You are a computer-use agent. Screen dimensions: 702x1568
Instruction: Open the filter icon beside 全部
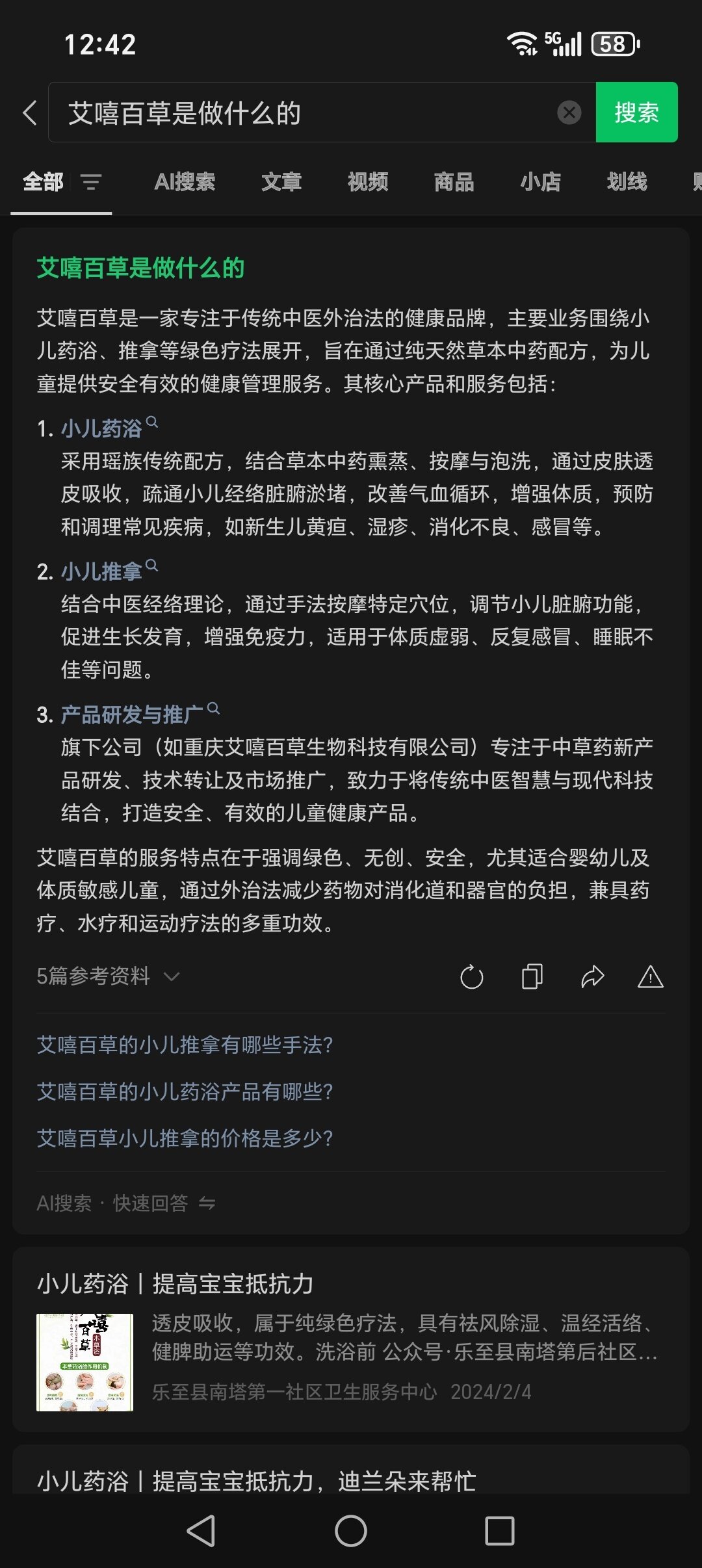[x=91, y=182]
